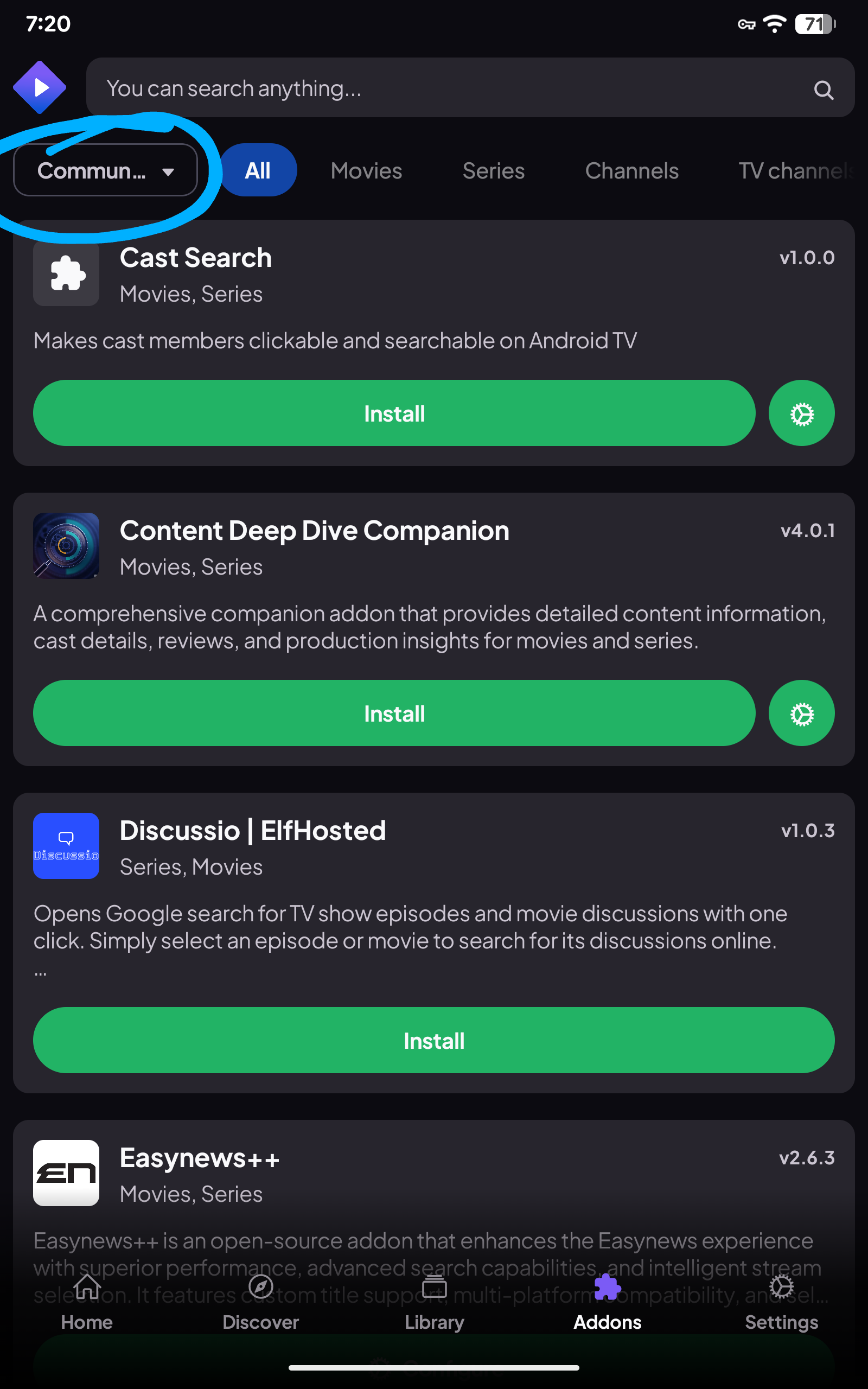Filter addons by Series

point(493,170)
